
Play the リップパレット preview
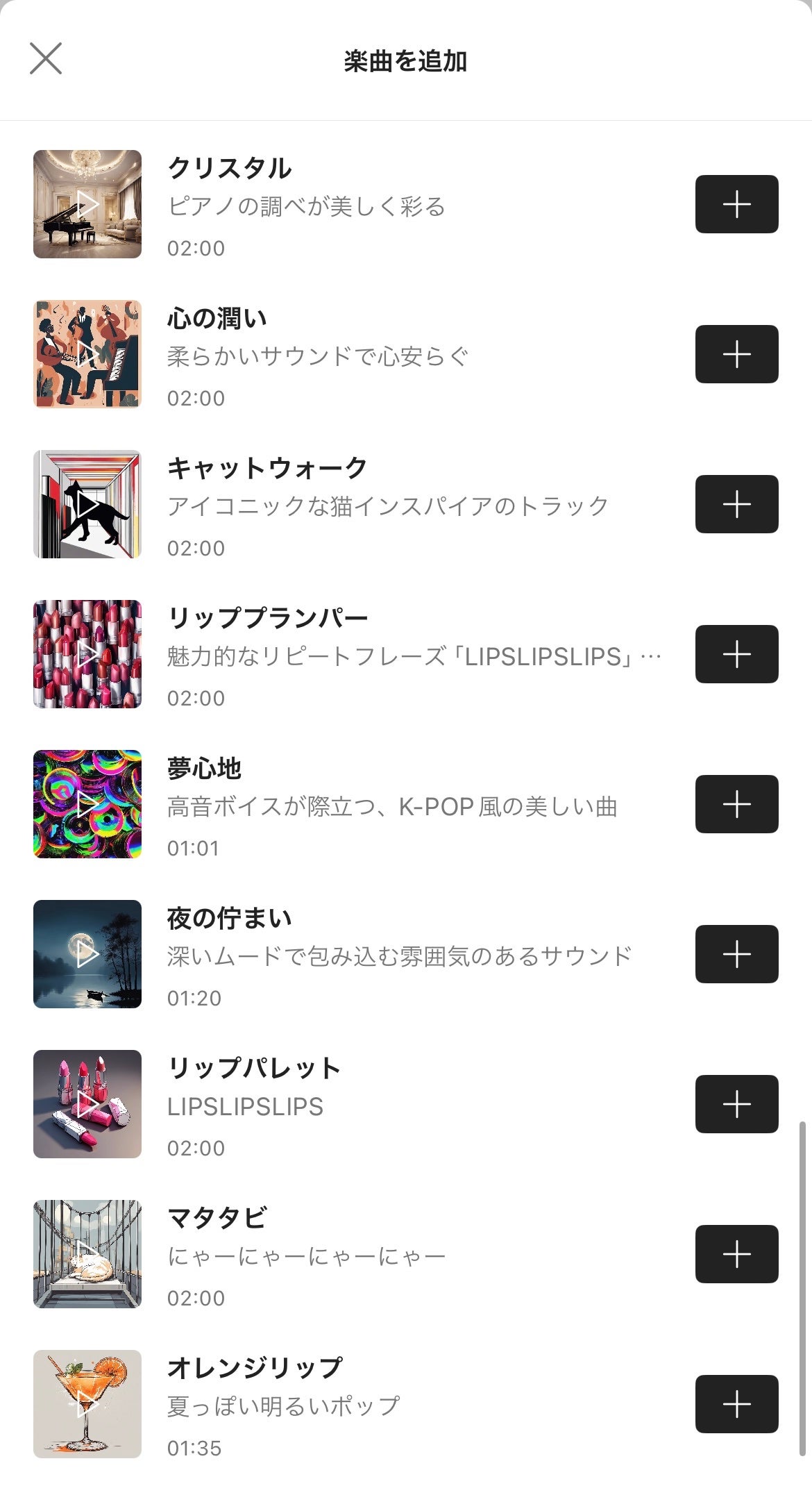coord(87,1104)
